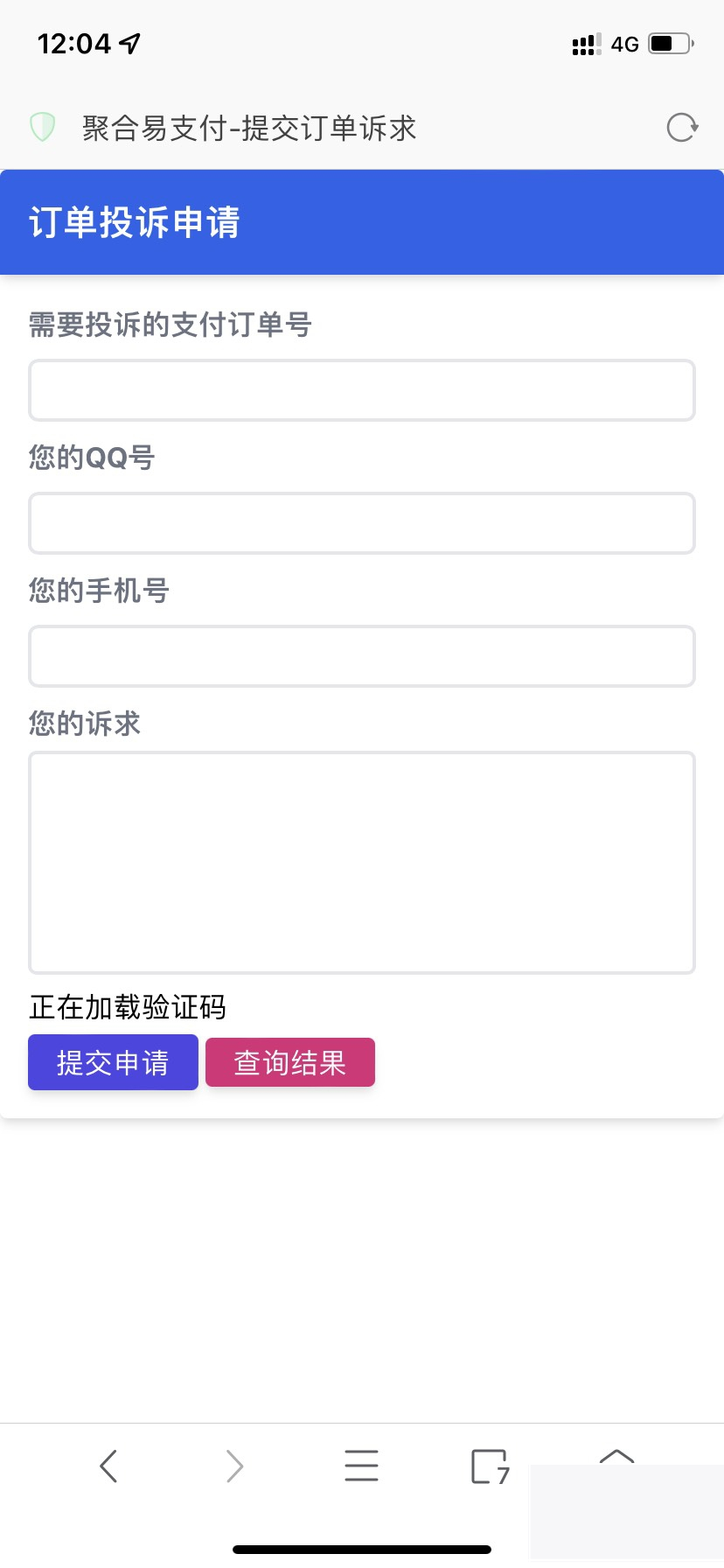Click the 您的诉求 complaint text area
This screenshot has height=1568, width=724.
pos(361,860)
